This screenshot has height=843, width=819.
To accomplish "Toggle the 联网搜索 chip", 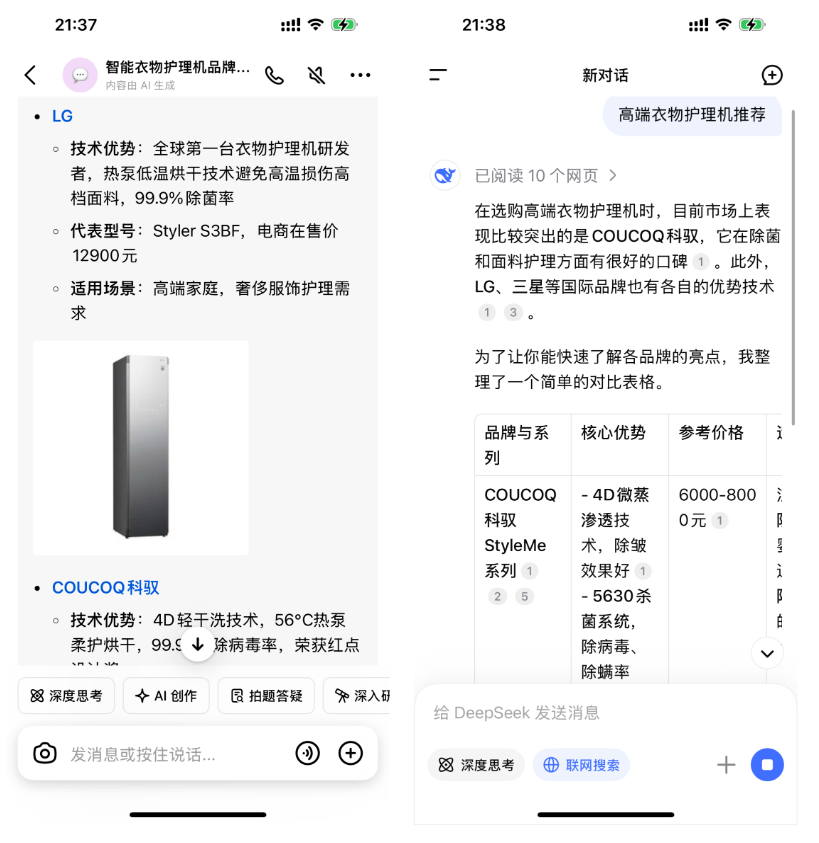I will [581, 765].
